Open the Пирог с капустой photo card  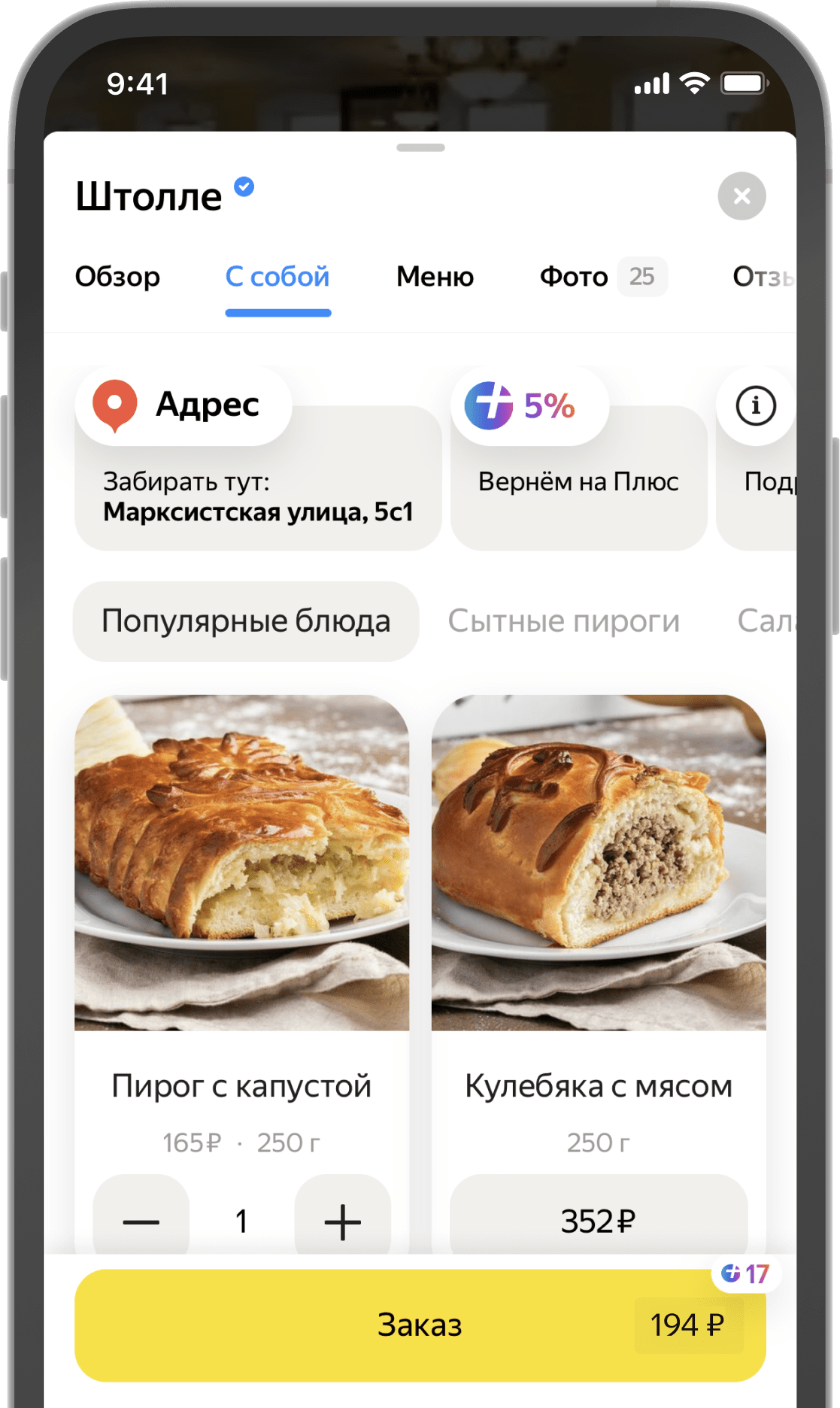pyautogui.click(x=241, y=862)
